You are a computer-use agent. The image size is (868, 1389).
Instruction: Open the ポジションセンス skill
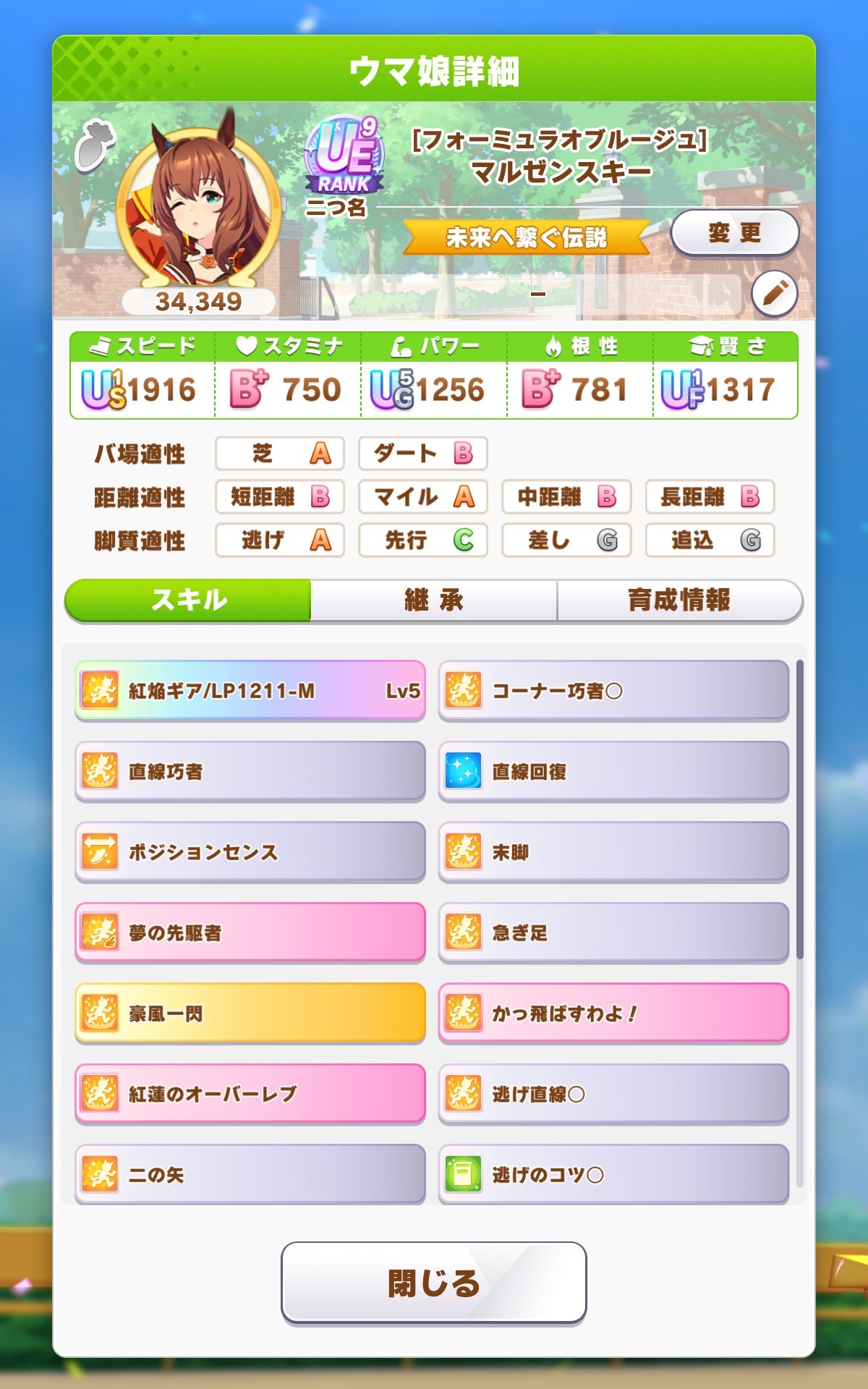pyautogui.click(x=250, y=851)
